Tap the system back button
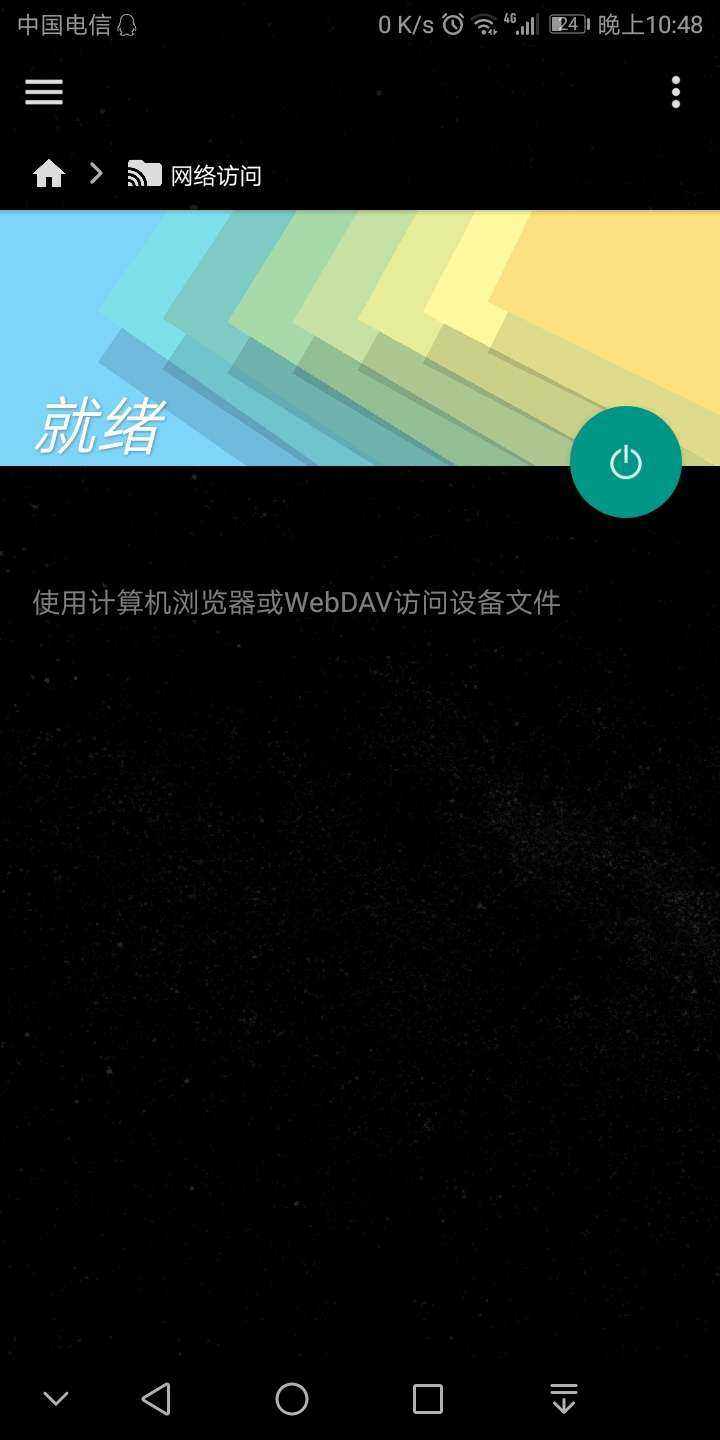The height and width of the screenshot is (1440, 720). pyautogui.click(x=156, y=1398)
